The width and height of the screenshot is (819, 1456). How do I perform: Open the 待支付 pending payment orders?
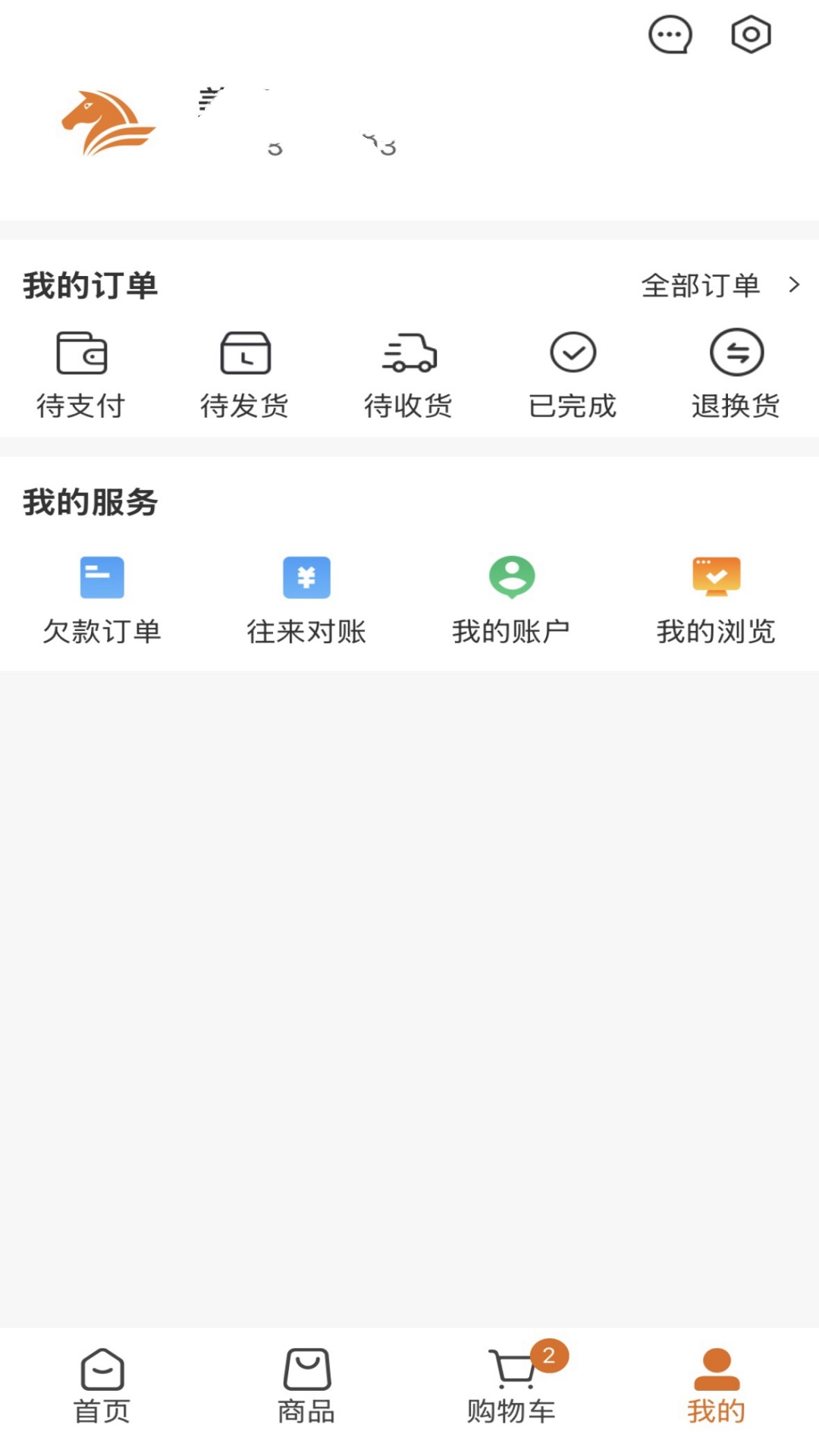click(x=82, y=373)
